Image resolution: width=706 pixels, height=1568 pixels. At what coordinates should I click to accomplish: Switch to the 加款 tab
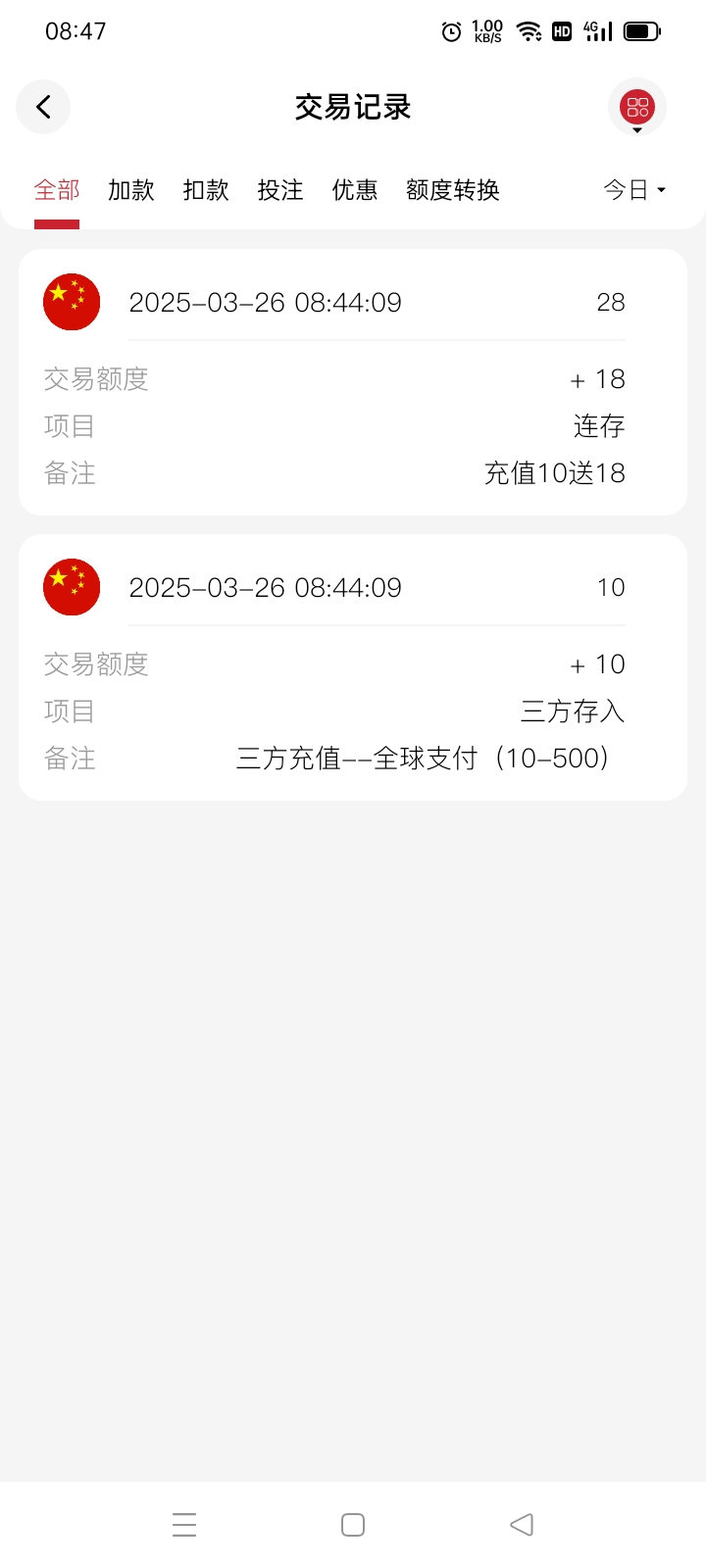[x=131, y=190]
